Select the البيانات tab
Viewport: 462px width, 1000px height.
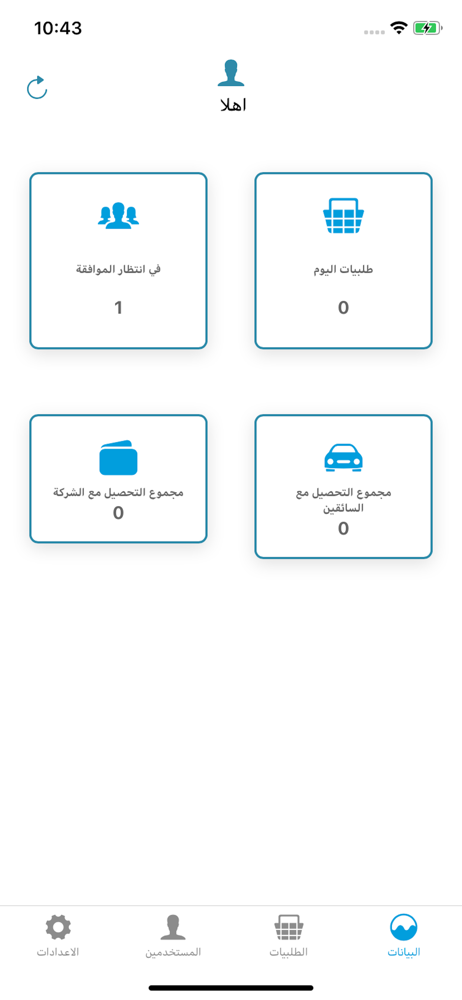pyautogui.click(x=404, y=936)
